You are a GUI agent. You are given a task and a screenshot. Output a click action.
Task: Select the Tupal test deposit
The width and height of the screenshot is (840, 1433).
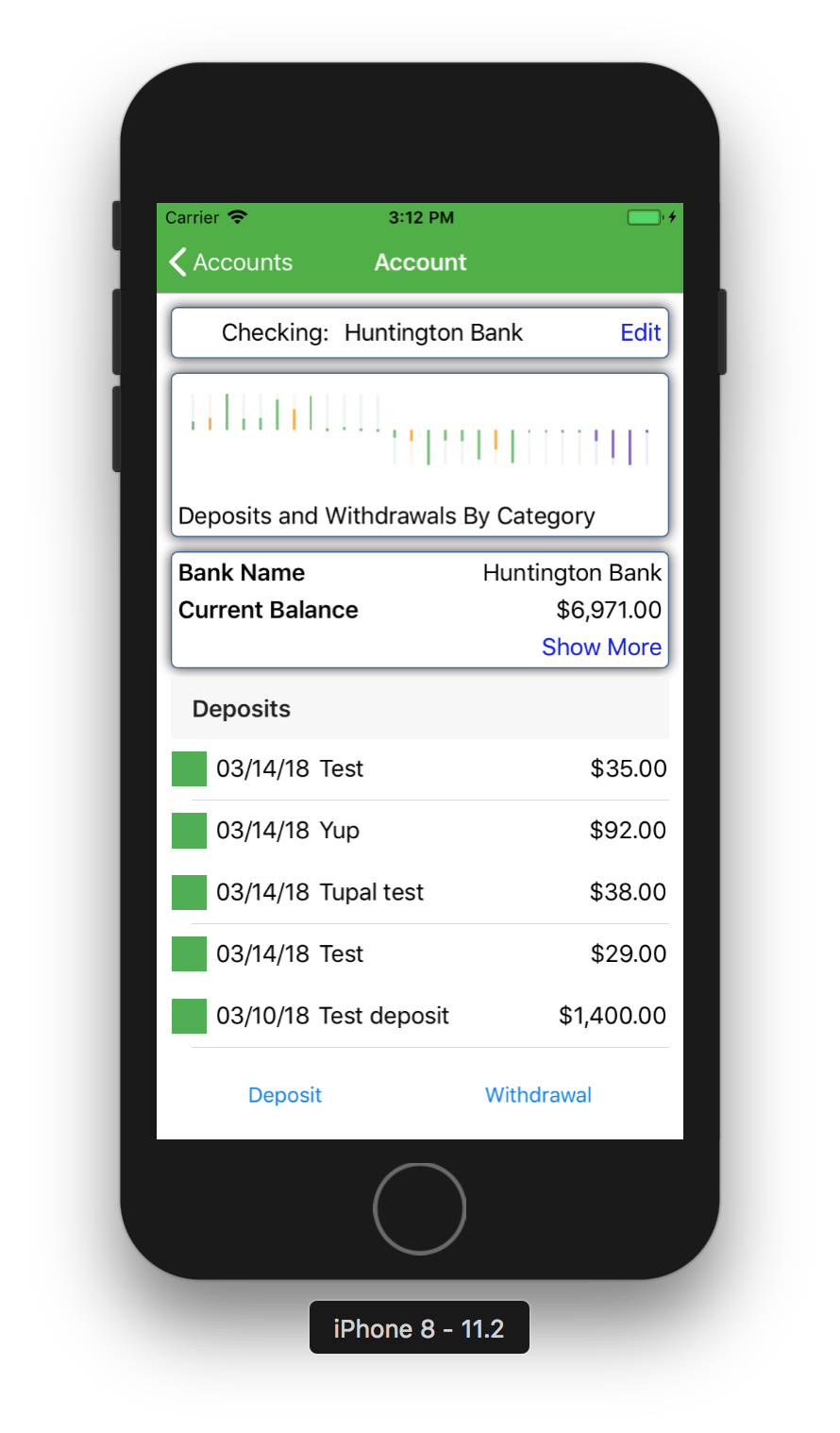click(420, 892)
